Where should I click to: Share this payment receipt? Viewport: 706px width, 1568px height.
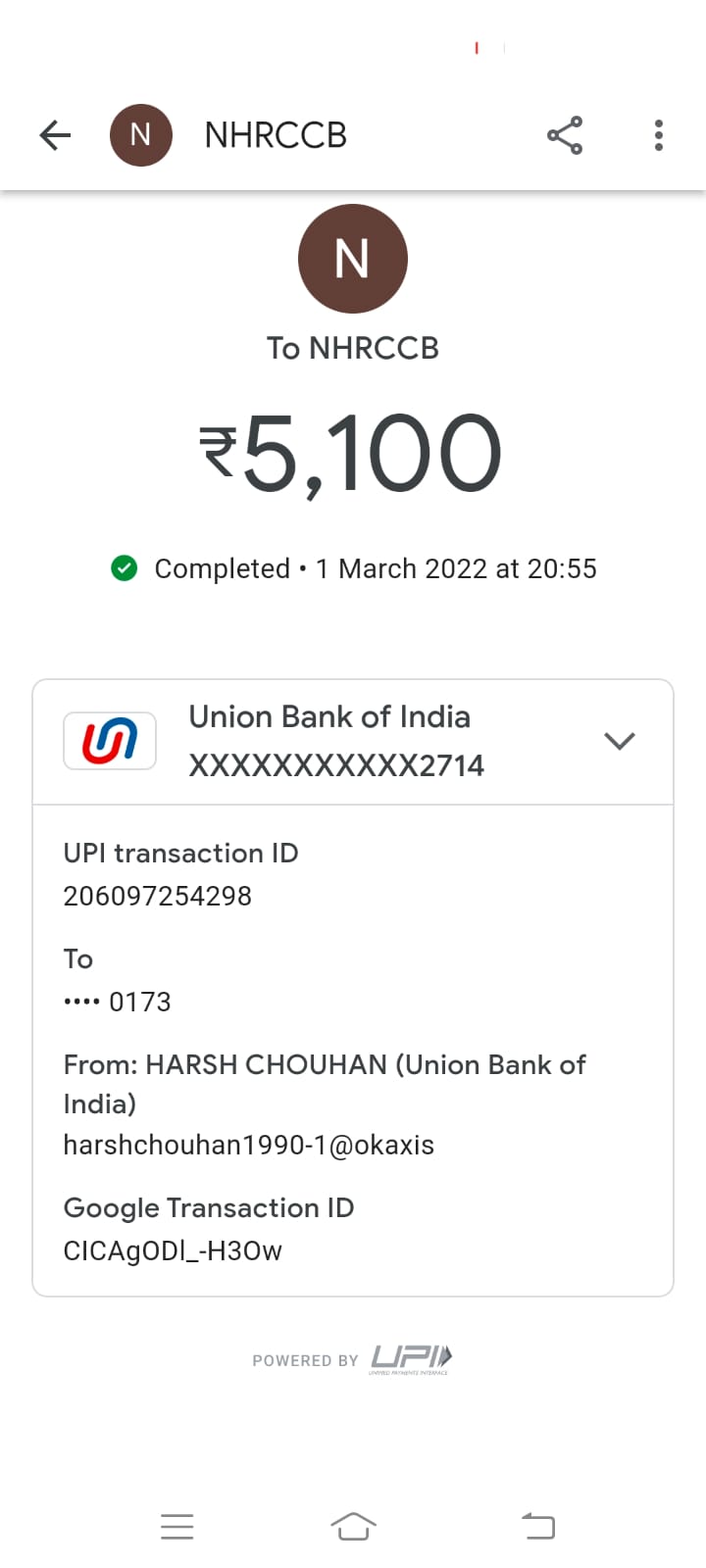tap(565, 135)
